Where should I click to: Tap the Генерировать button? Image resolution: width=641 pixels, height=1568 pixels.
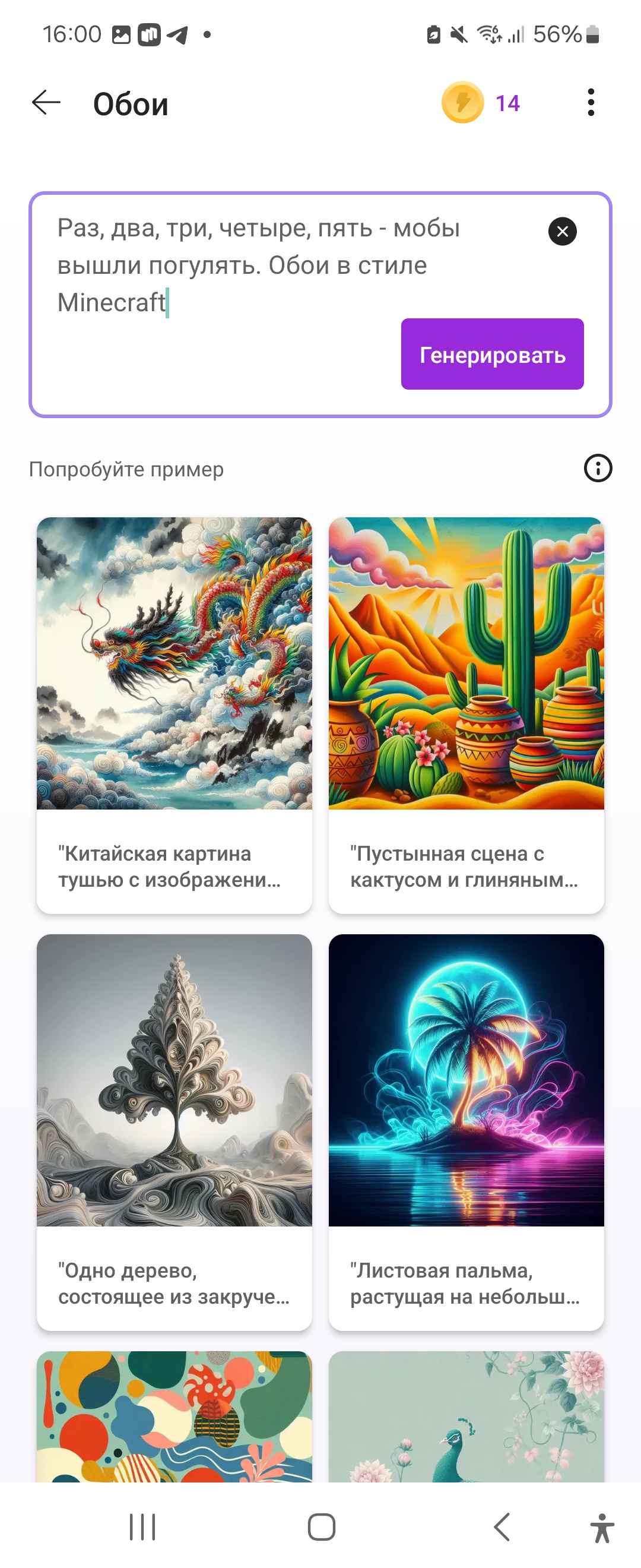pyautogui.click(x=491, y=354)
